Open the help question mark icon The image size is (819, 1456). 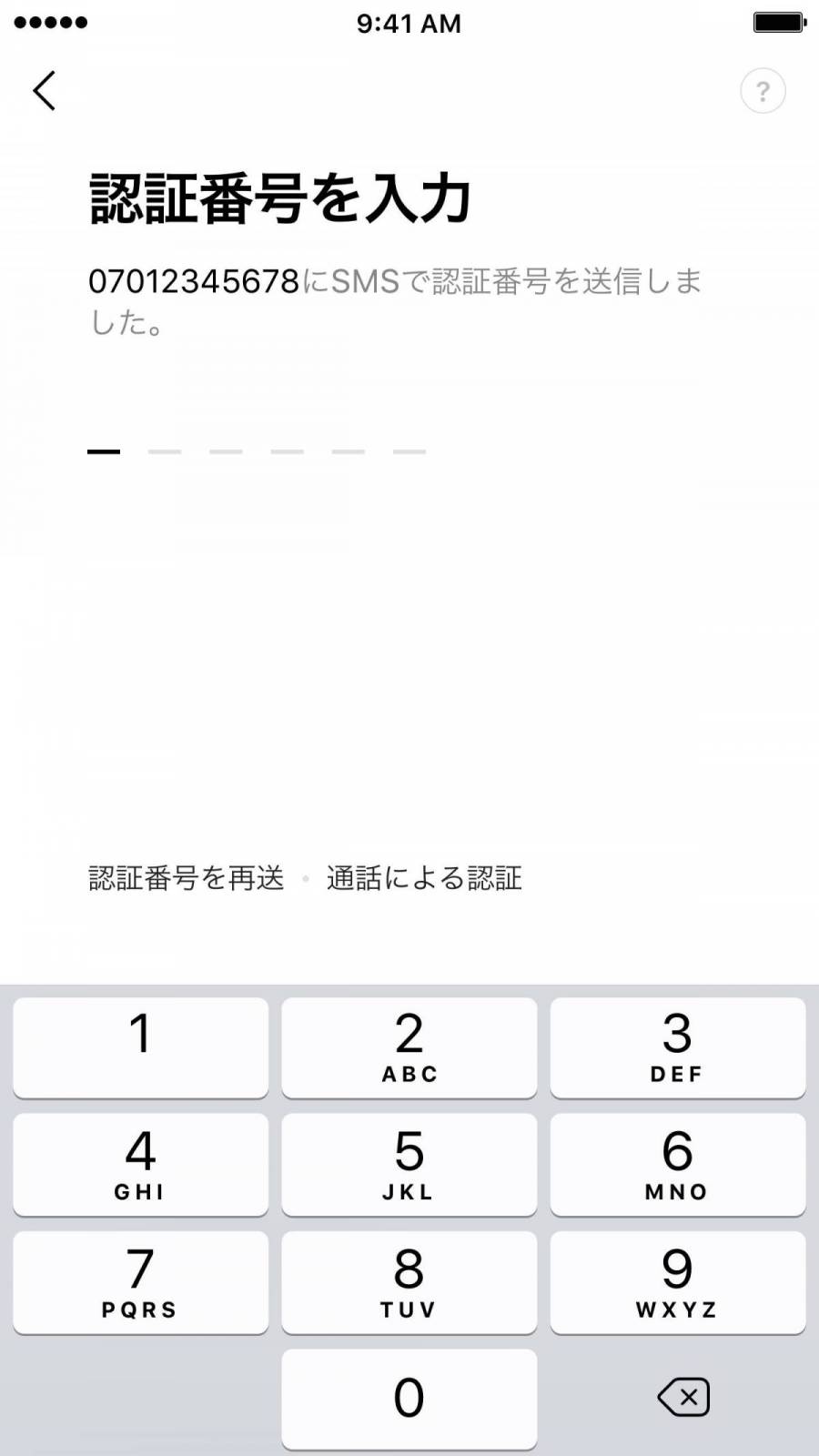pos(763,91)
